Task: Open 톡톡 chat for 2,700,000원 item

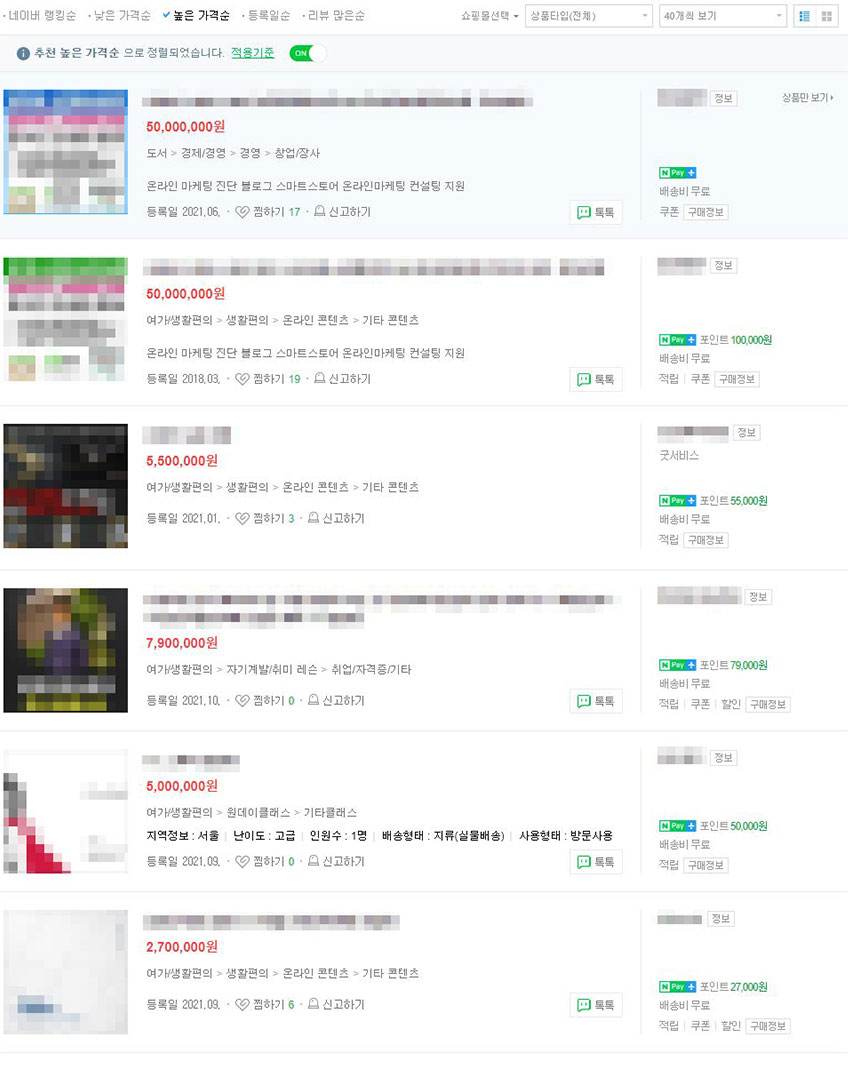Action: click(596, 1005)
